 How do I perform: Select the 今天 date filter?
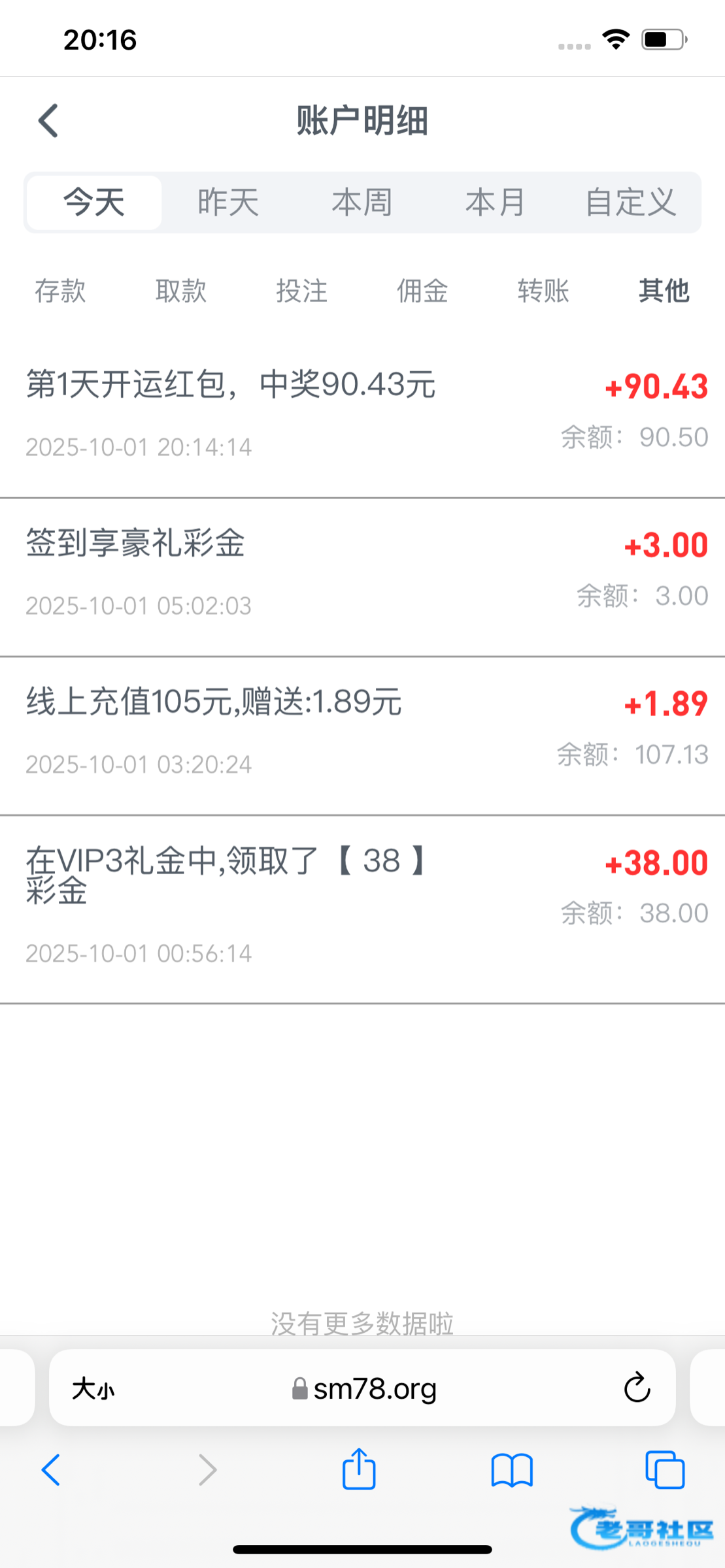[x=94, y=203]
